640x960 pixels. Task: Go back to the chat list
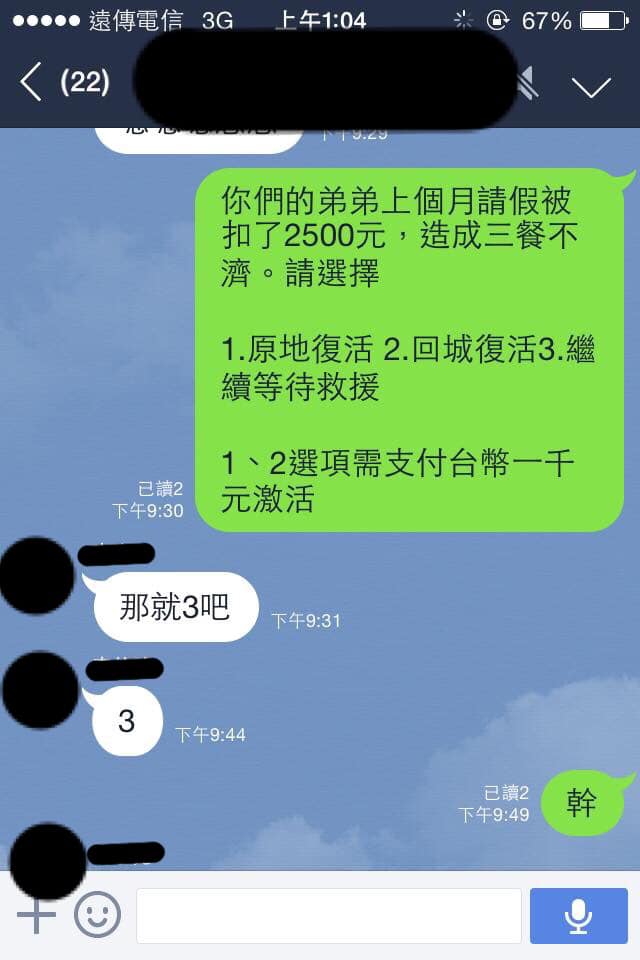[x=32, y=83]
